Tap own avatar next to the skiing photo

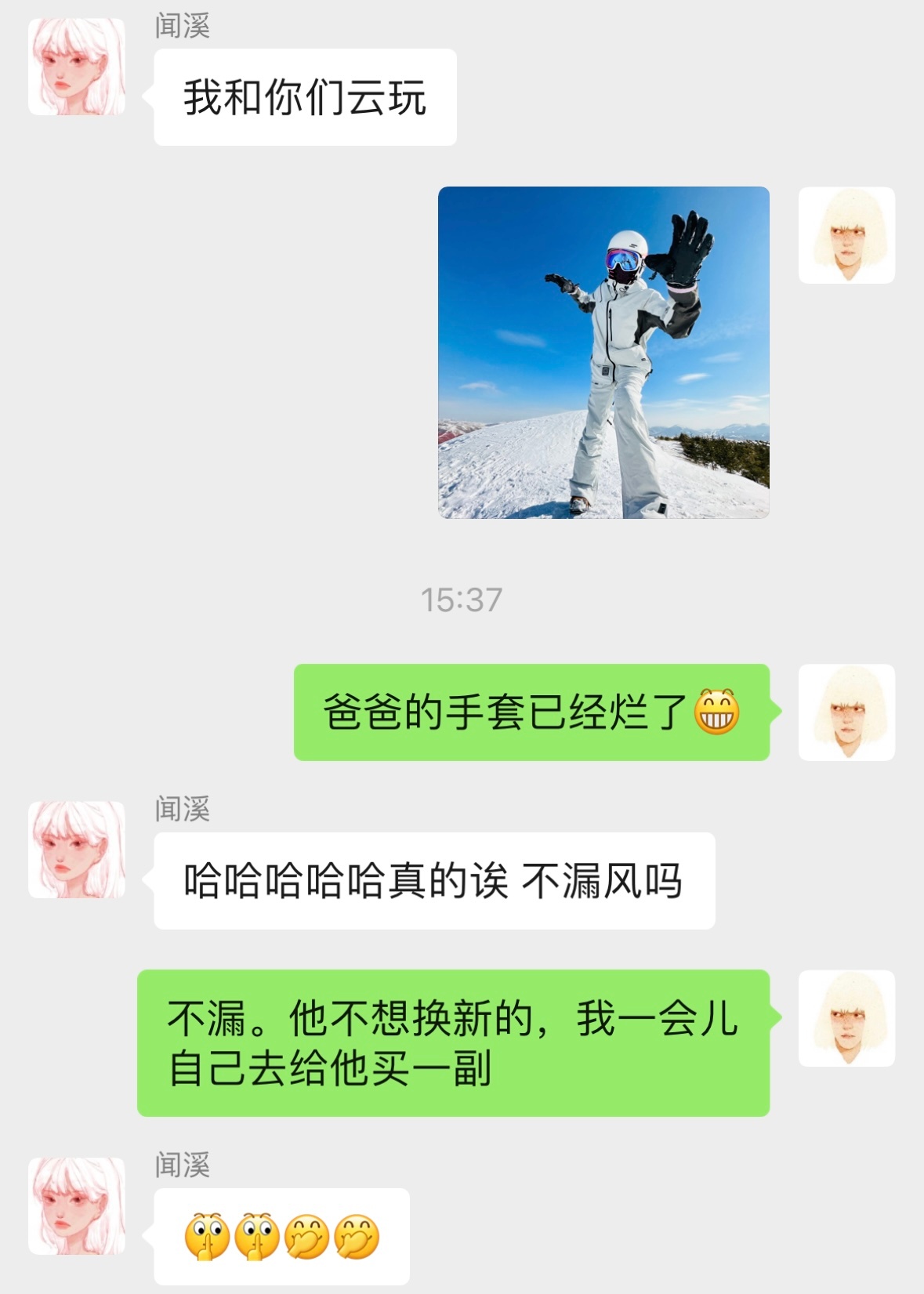[x=846, y=235]
